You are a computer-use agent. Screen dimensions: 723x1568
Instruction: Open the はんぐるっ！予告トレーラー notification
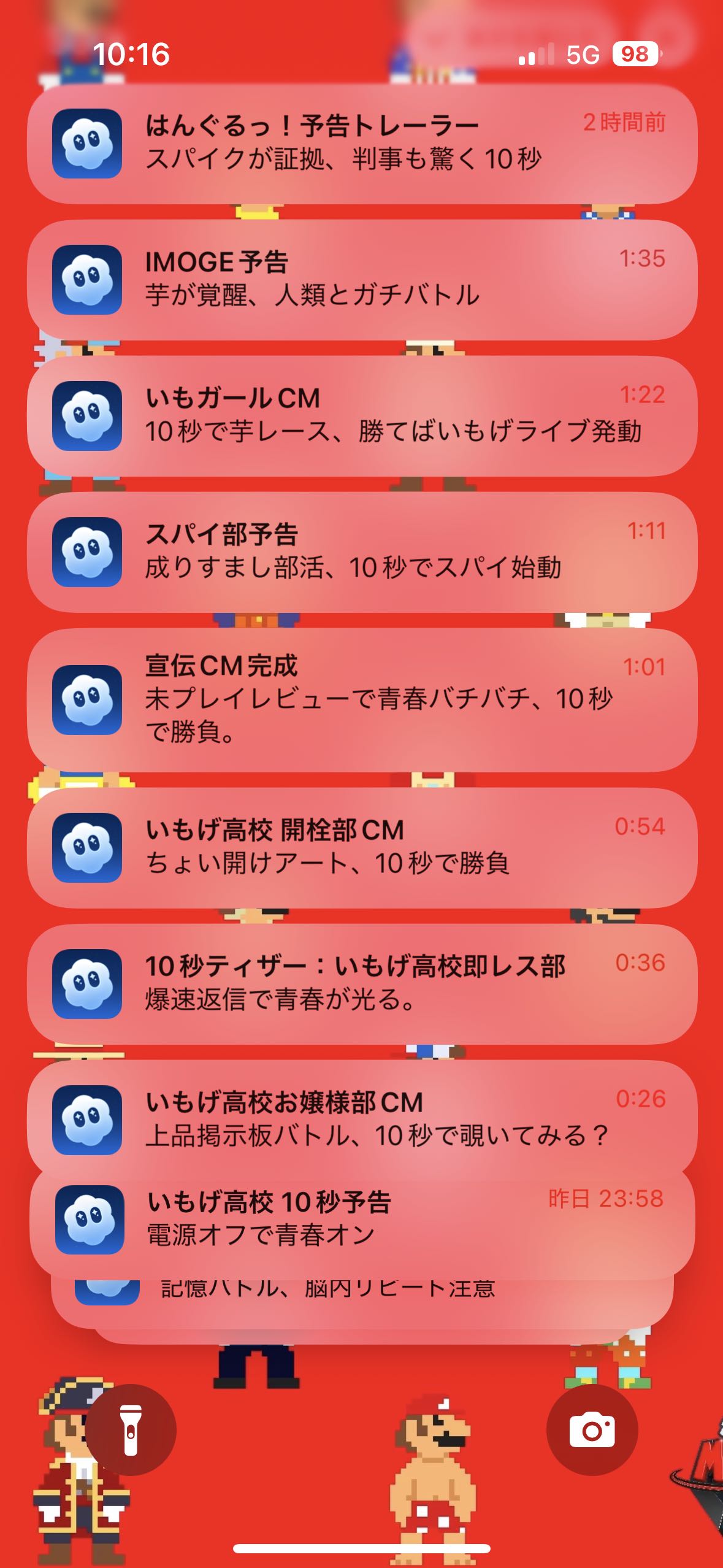click(x=362, y=144)
